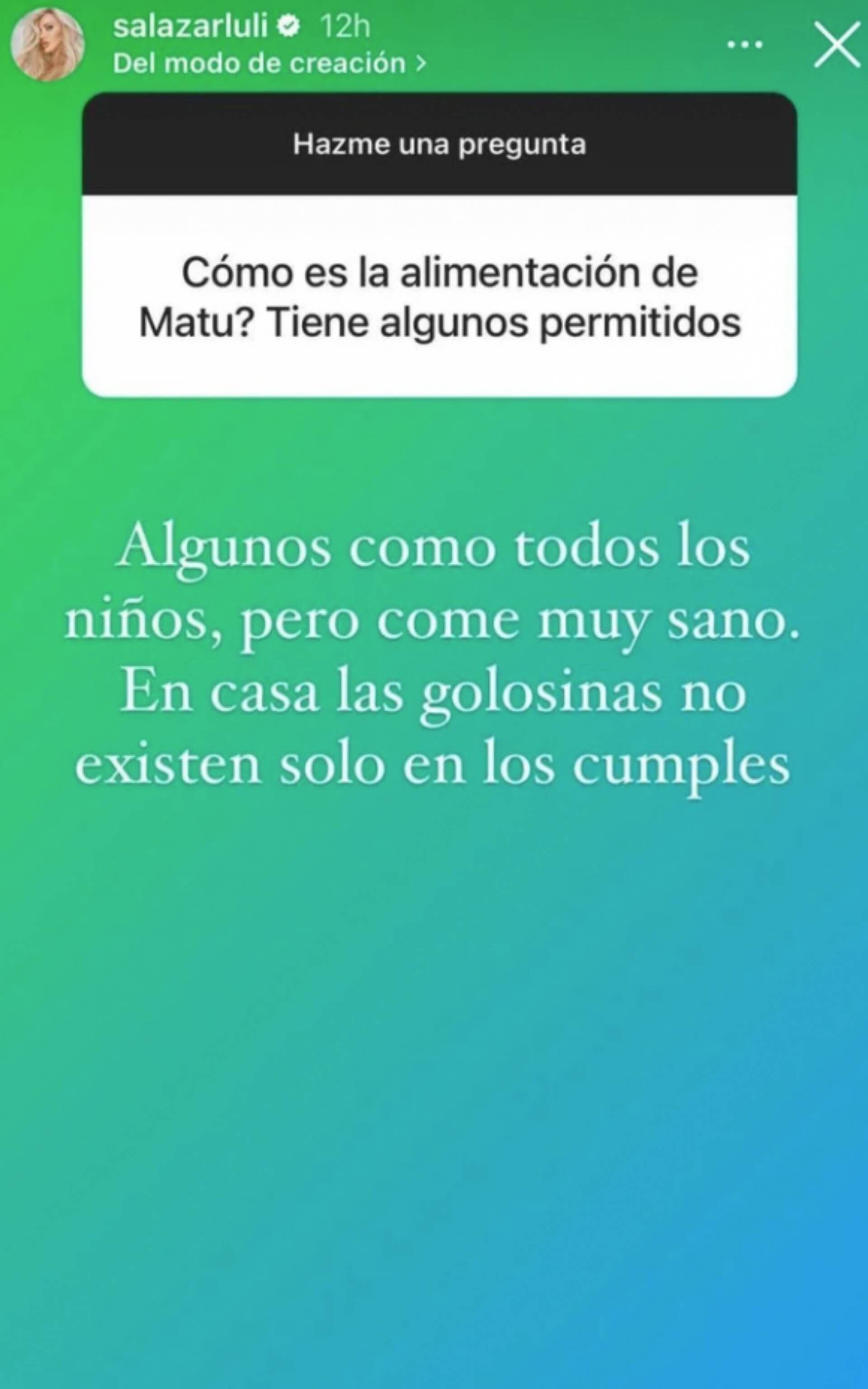Tap the salazarluli username
The height and width of the screenshot is (1389, 868).
(191, 28)
